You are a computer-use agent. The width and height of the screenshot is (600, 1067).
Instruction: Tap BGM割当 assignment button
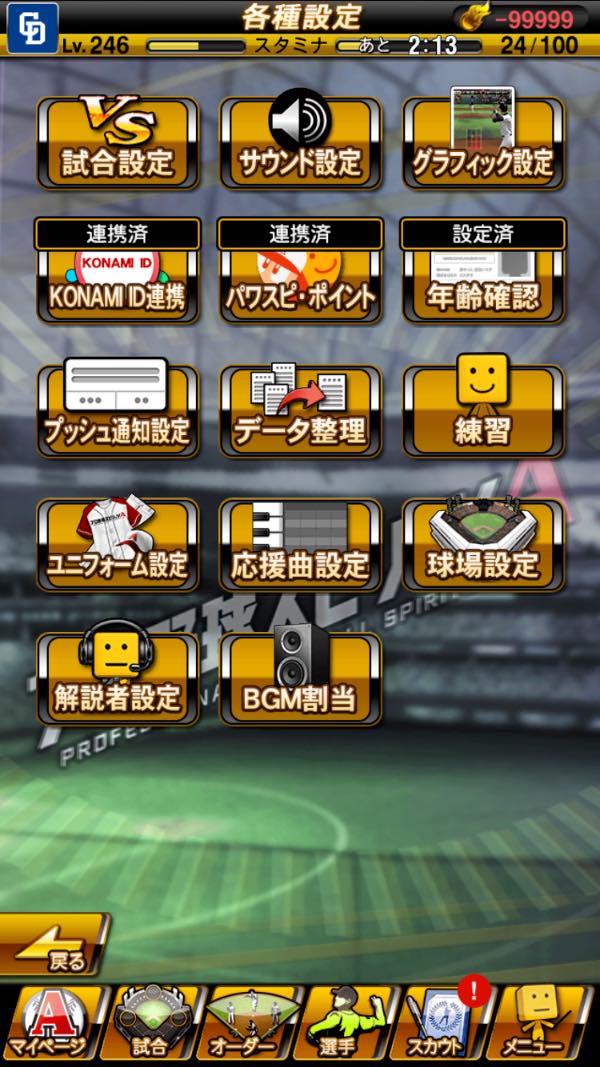300,678
